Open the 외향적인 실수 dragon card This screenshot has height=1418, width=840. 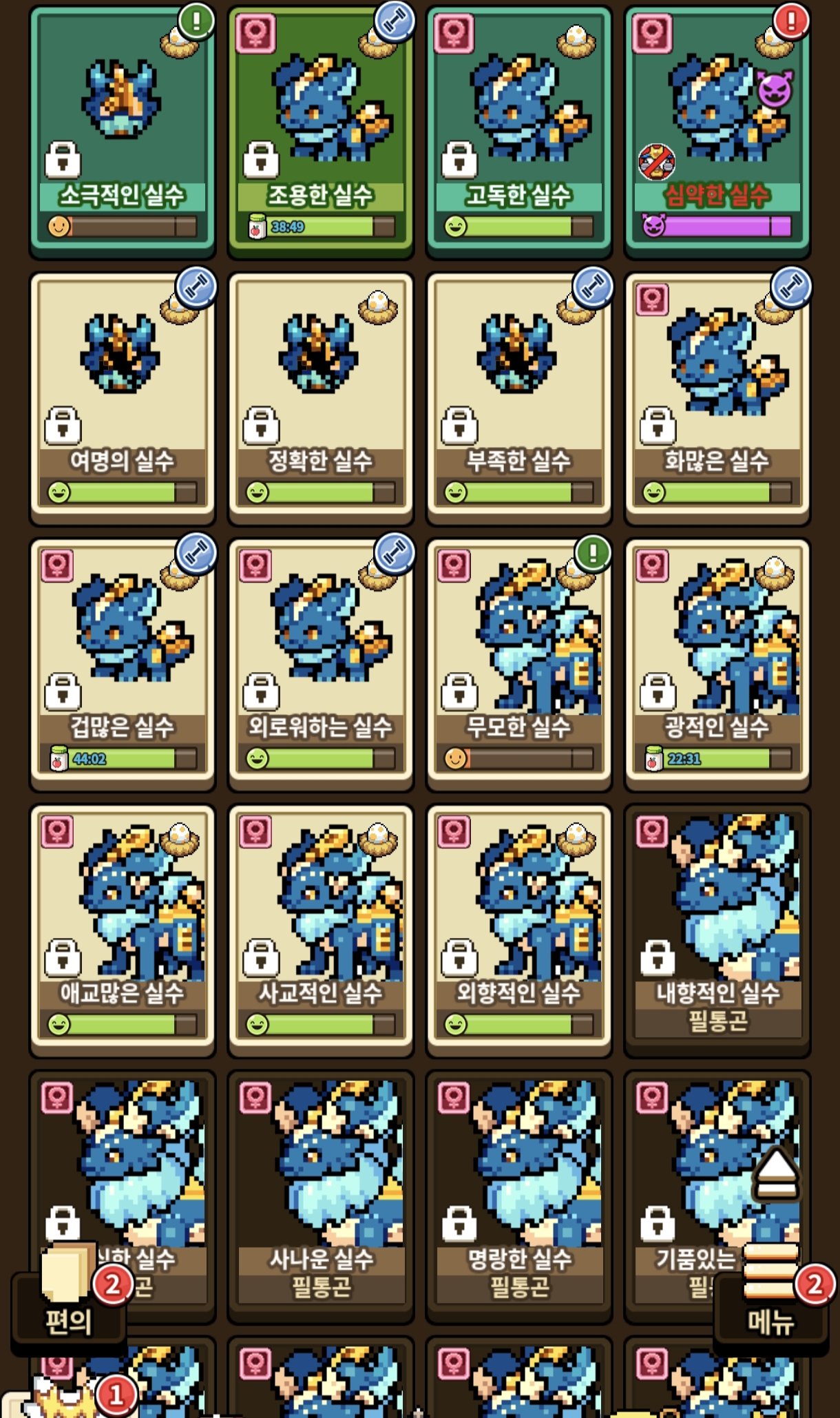(x=518, y=926)
